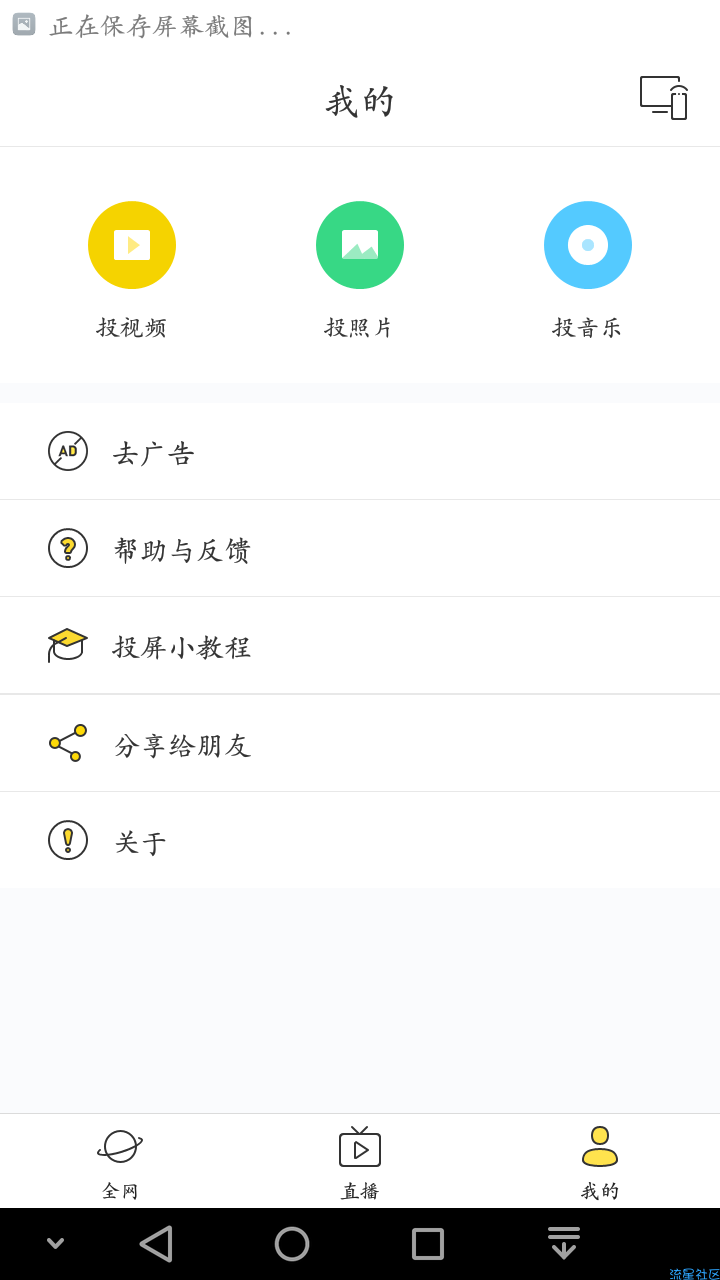The image size is (720, 1280).
Task: Open 投屏小教程 tutorial
Action: tap(360, 646)
